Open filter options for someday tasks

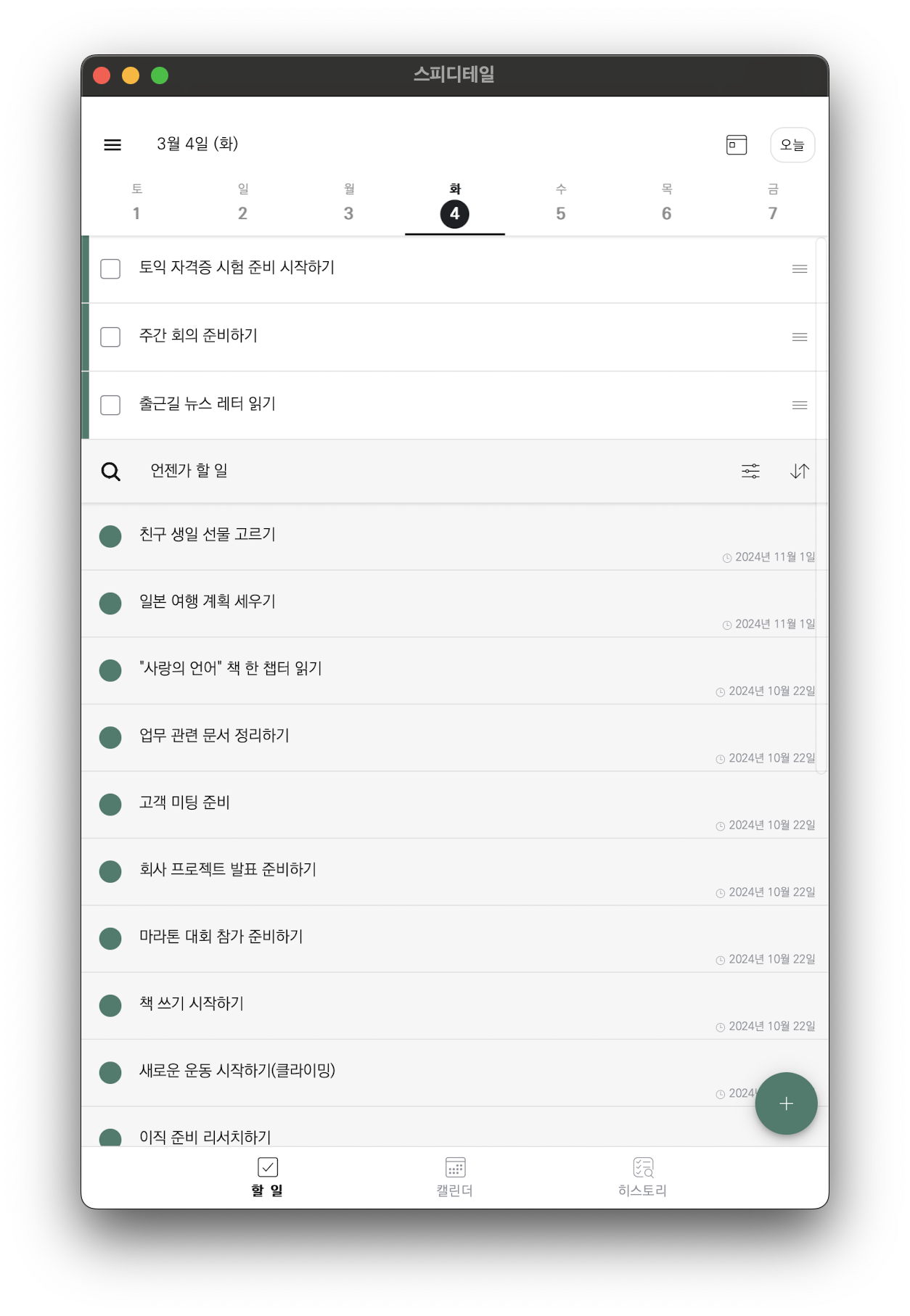(x=750, y=472)
